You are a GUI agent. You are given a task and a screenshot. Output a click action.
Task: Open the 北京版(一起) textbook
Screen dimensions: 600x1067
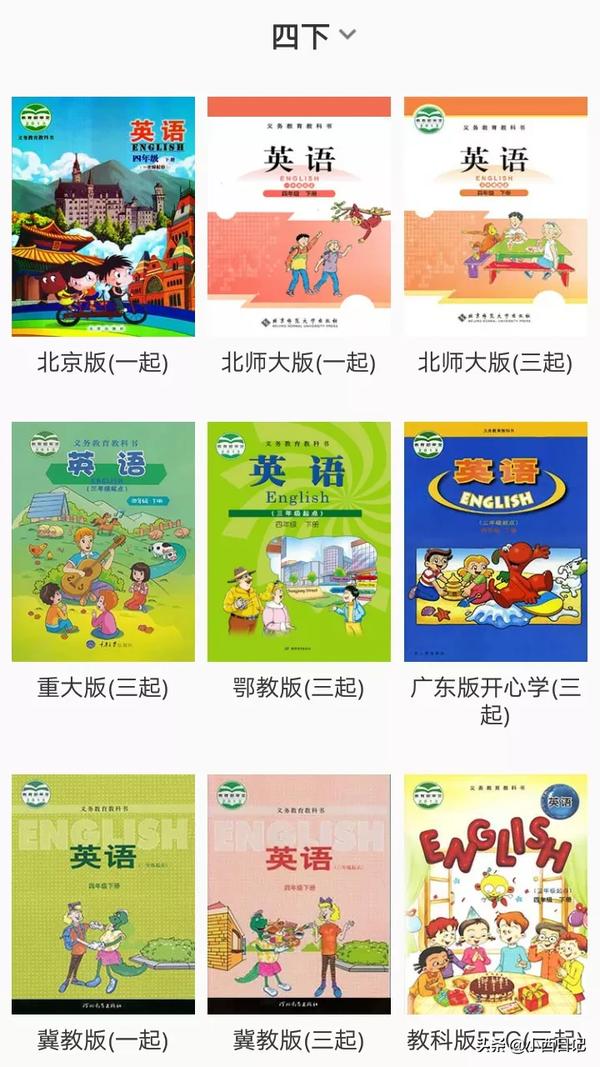[103, 217]
